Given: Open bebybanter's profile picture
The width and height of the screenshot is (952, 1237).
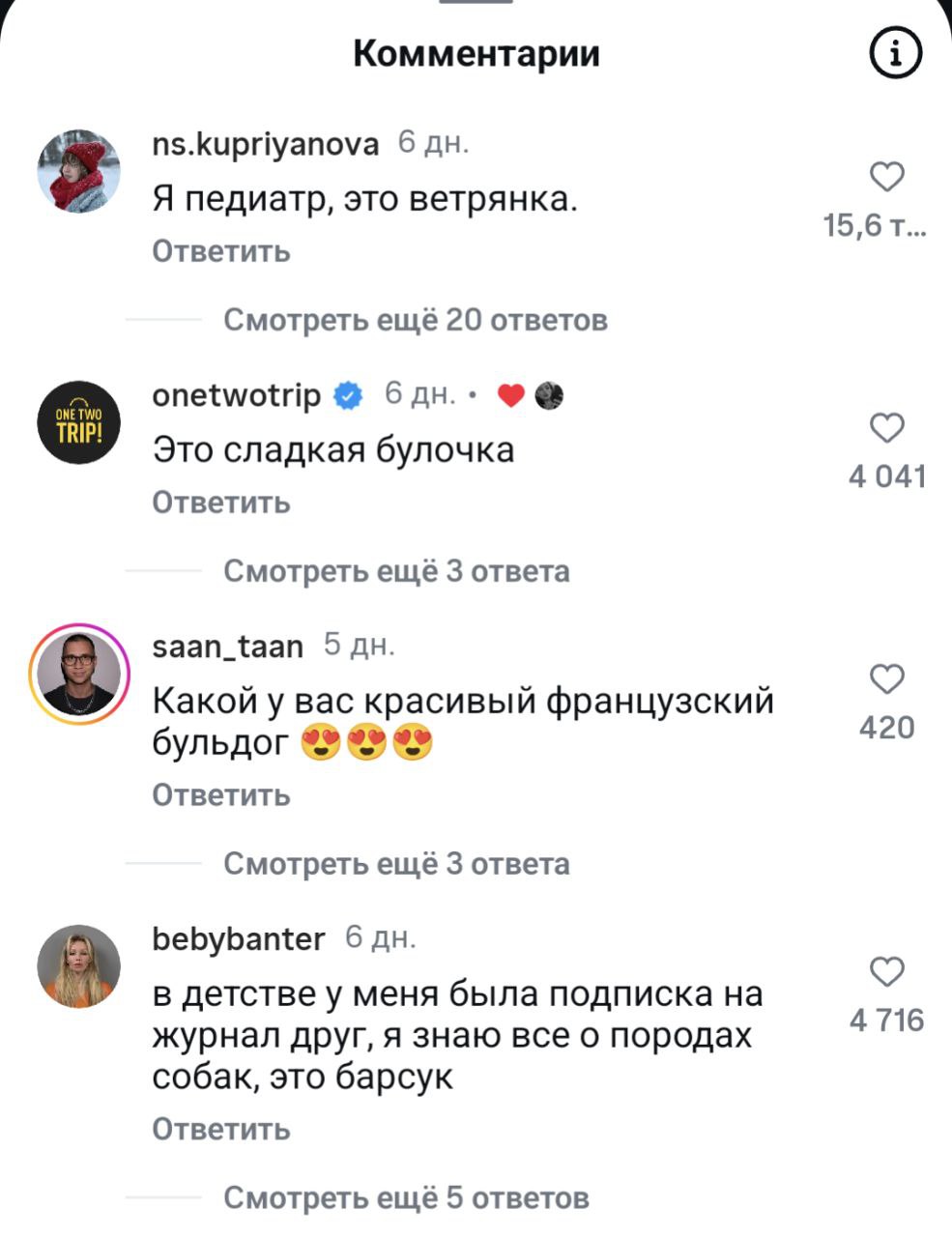Looking at the screenshot, I should click(78, 966).
